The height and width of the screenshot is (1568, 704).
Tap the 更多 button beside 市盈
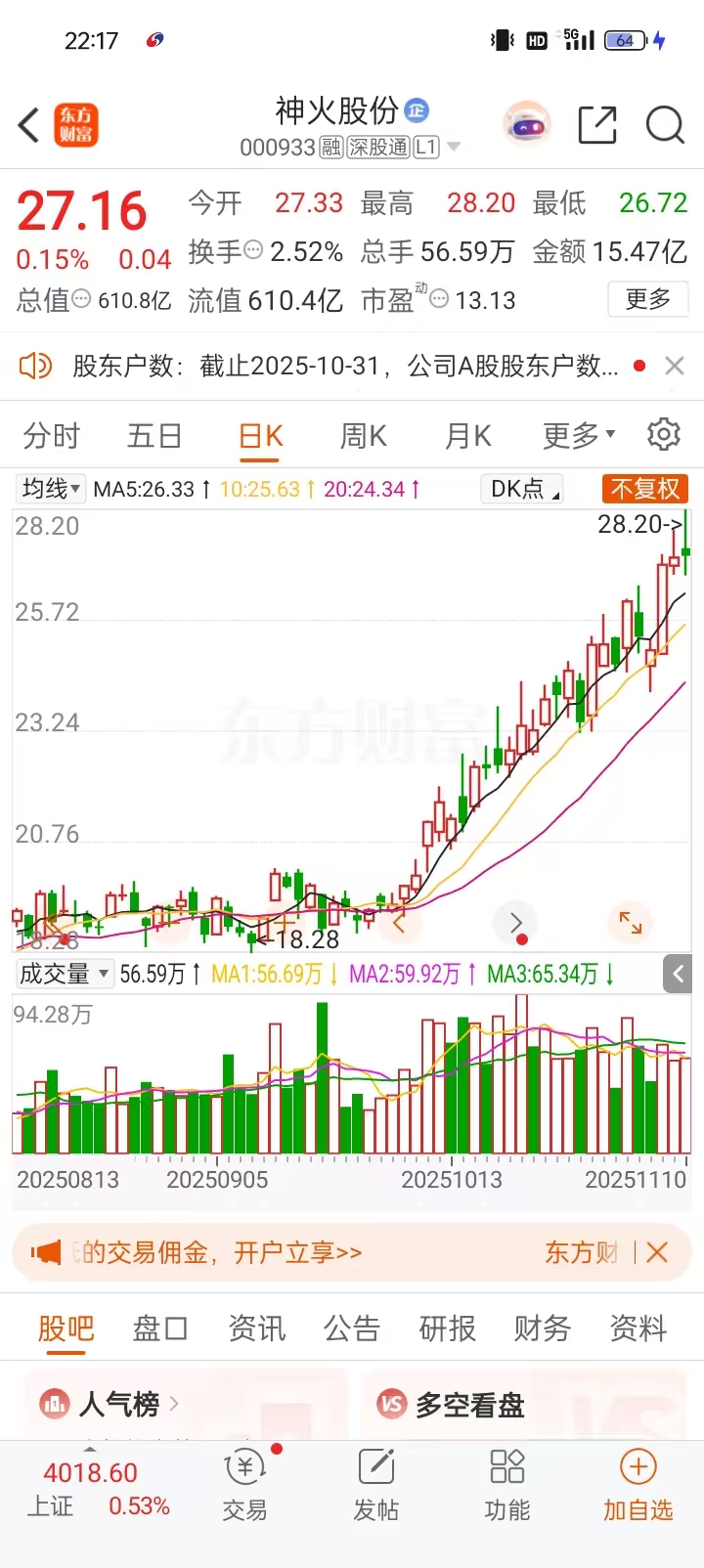[x=647, y=299]
